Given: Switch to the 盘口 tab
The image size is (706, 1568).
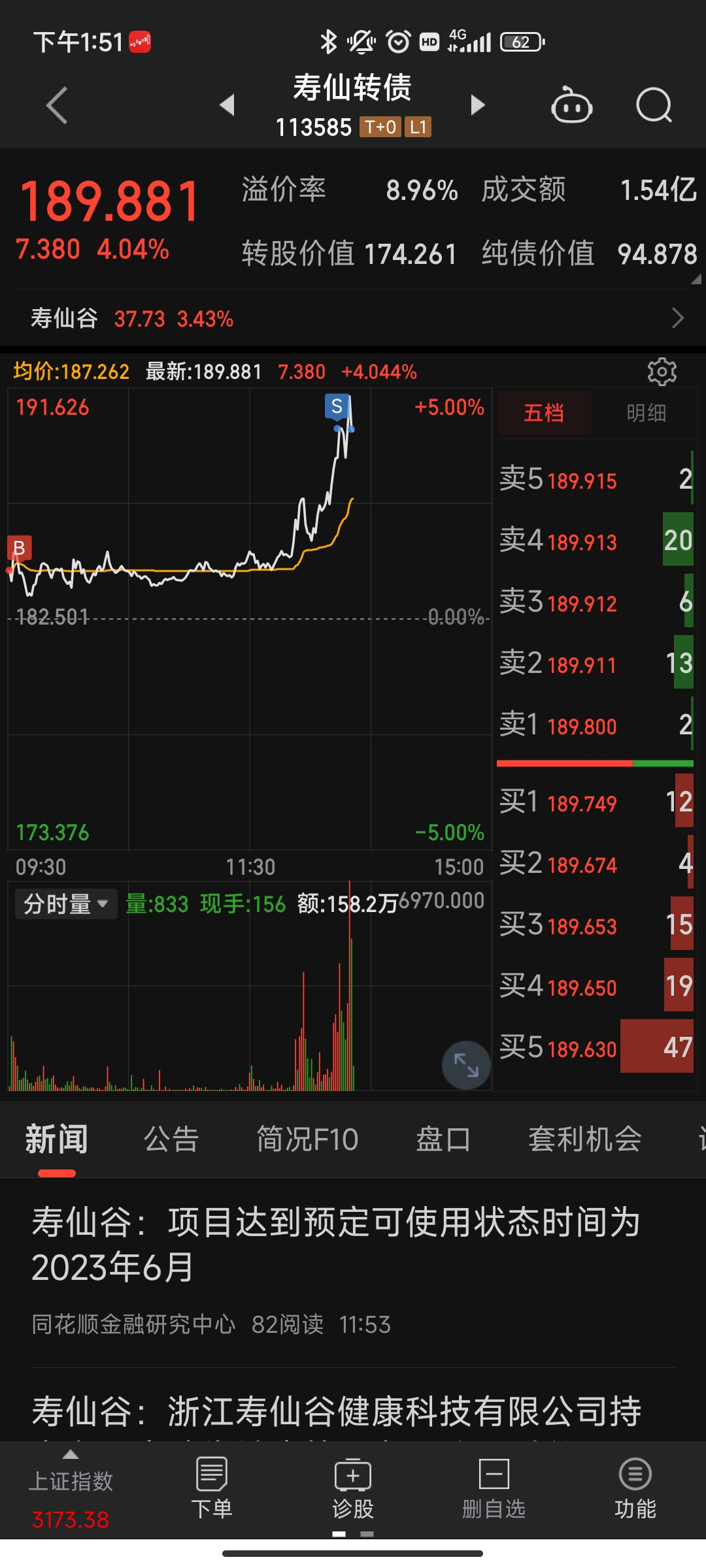Looking at the screenshot, I should (443, 1139).
